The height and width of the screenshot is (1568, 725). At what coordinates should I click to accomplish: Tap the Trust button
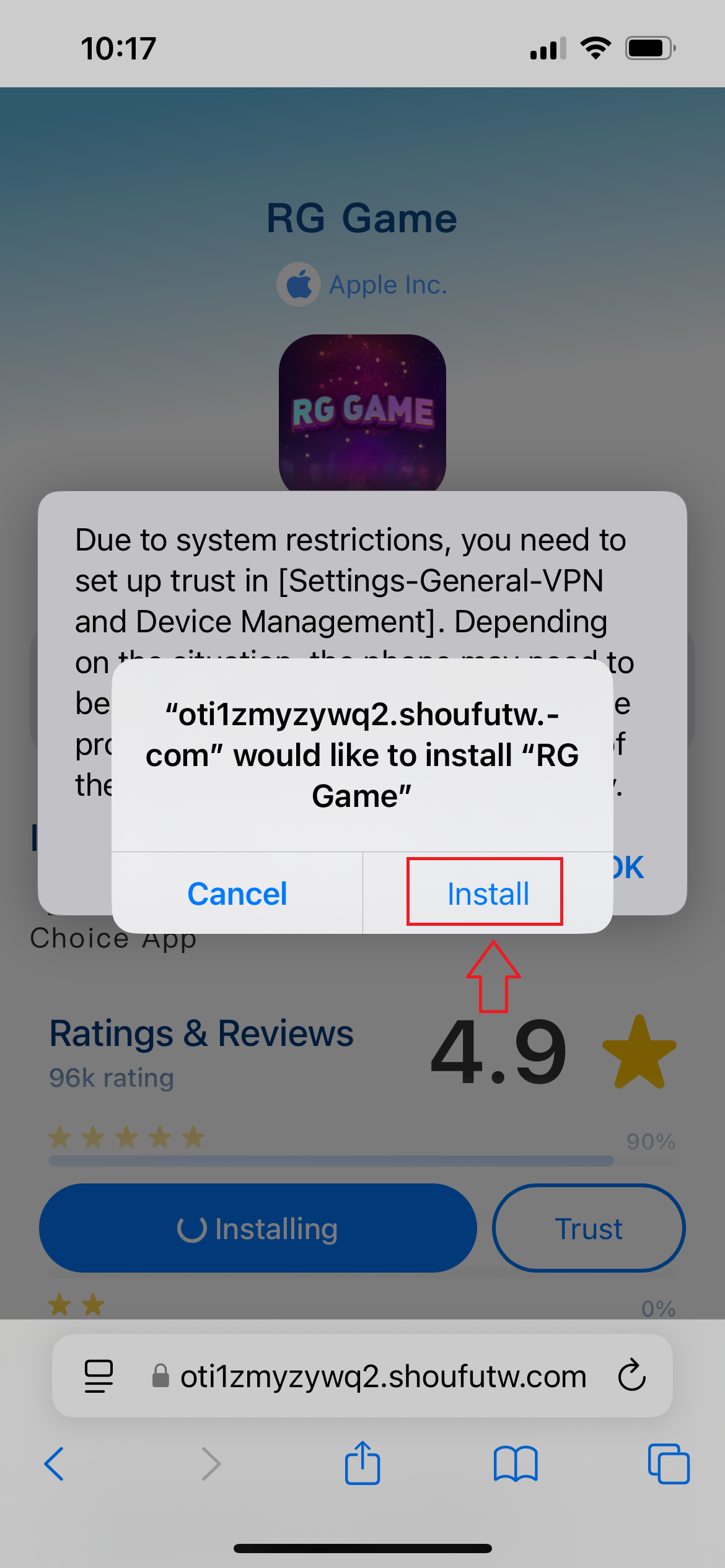coord(589,1229)
